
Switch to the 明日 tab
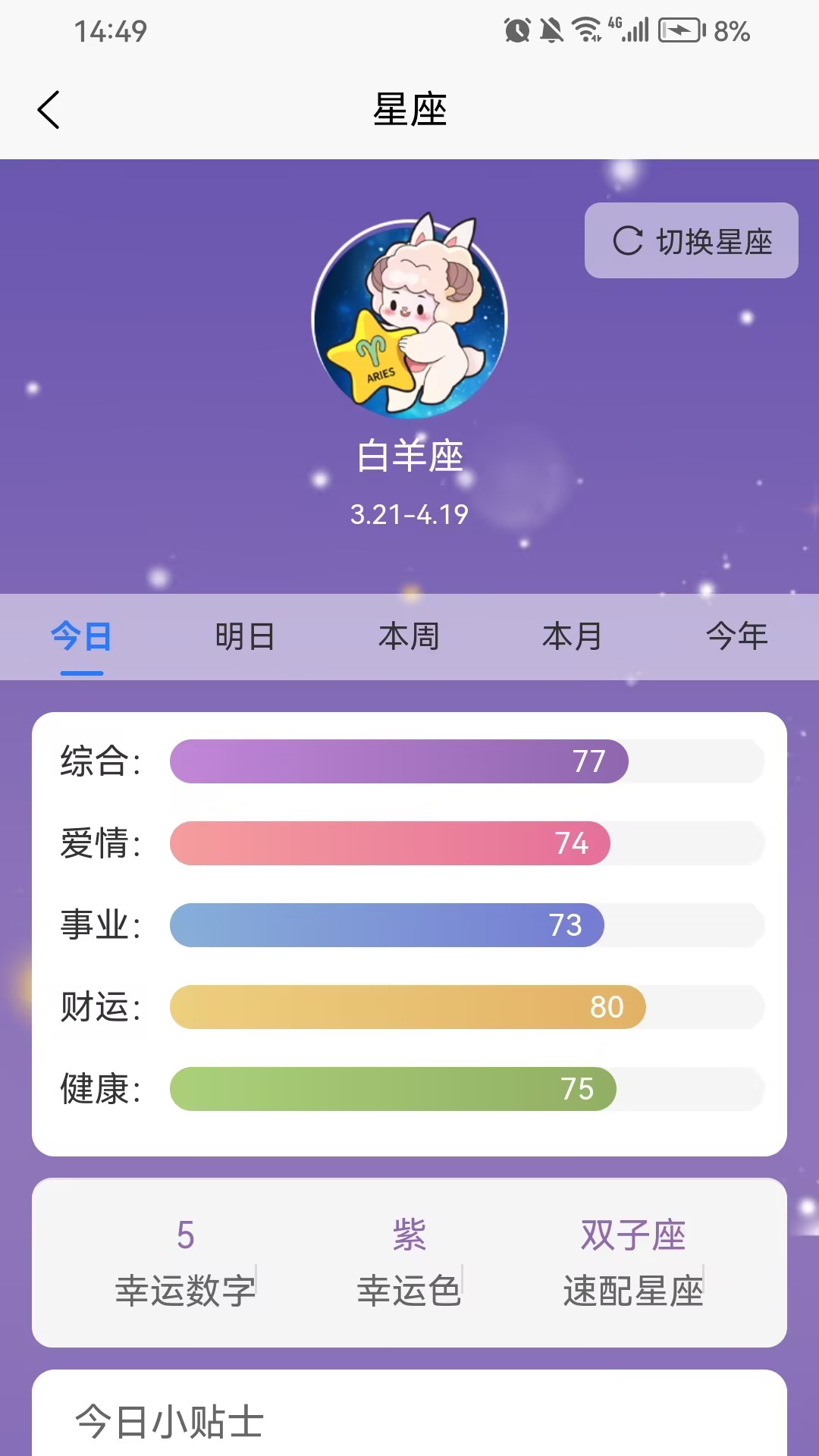tap(243, 637)
